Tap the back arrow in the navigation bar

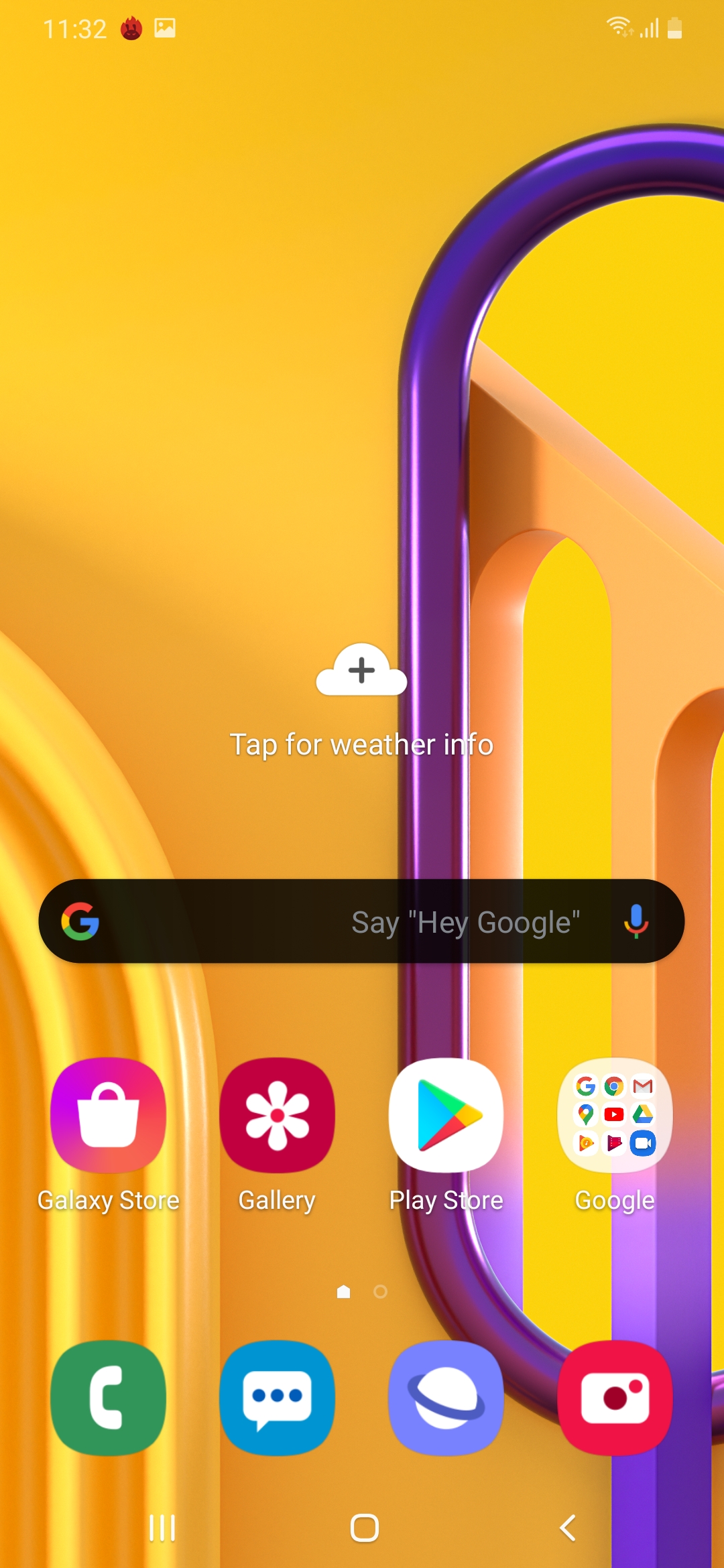tap(567, 1528)
